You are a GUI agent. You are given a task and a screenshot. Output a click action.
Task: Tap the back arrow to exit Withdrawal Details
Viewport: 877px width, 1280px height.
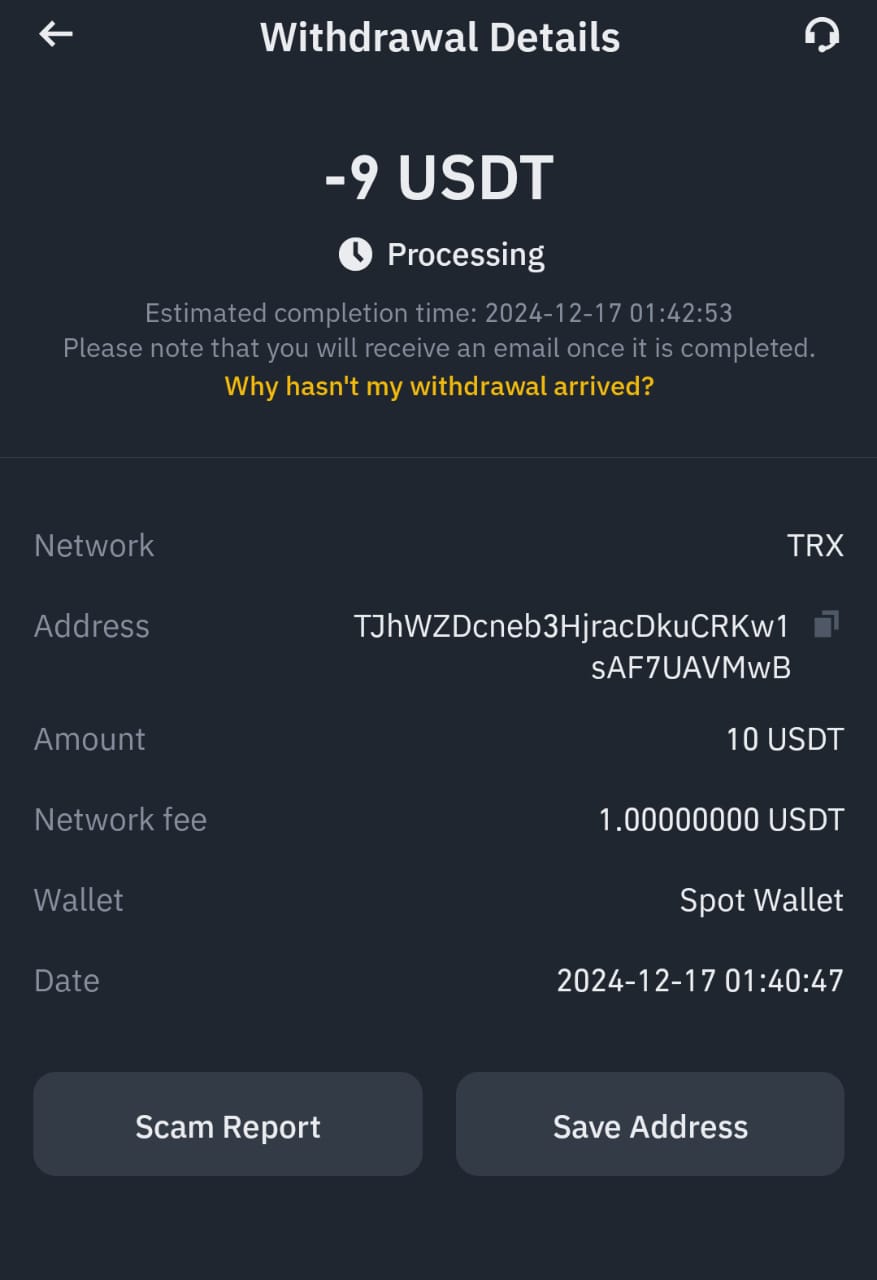click(56, 35)
